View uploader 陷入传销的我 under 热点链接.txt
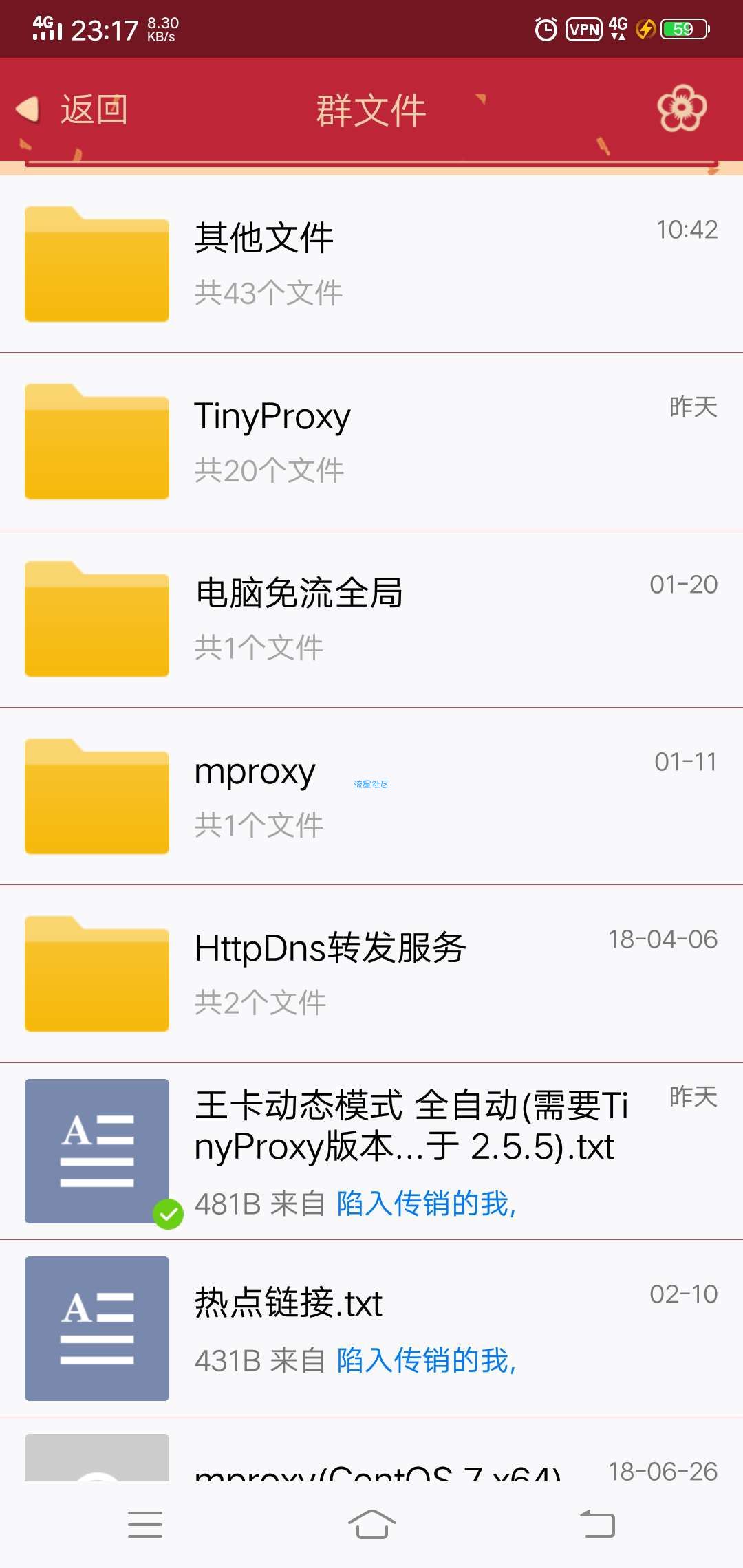This screenshot has width=743, height=1568. pos(427,1360)
